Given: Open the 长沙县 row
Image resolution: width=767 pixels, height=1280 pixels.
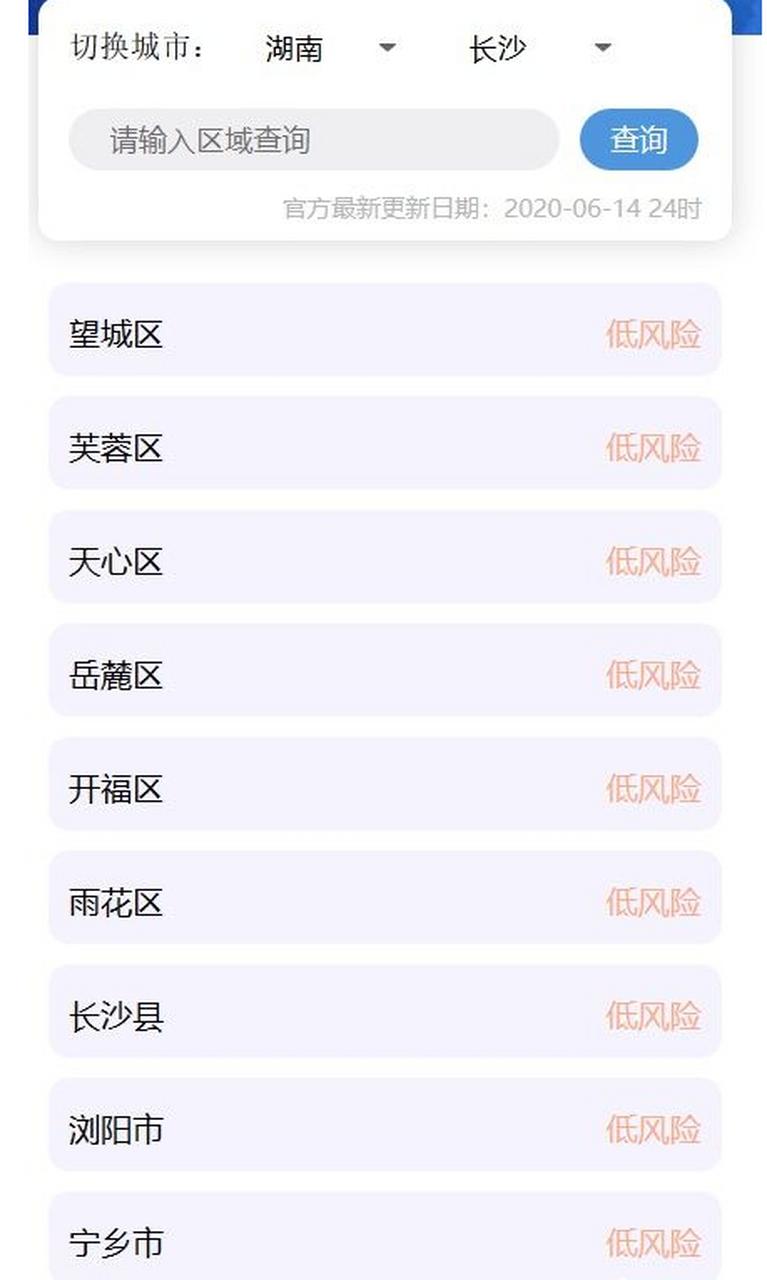Looking at the screenshot, I should tap(385, 1017).
